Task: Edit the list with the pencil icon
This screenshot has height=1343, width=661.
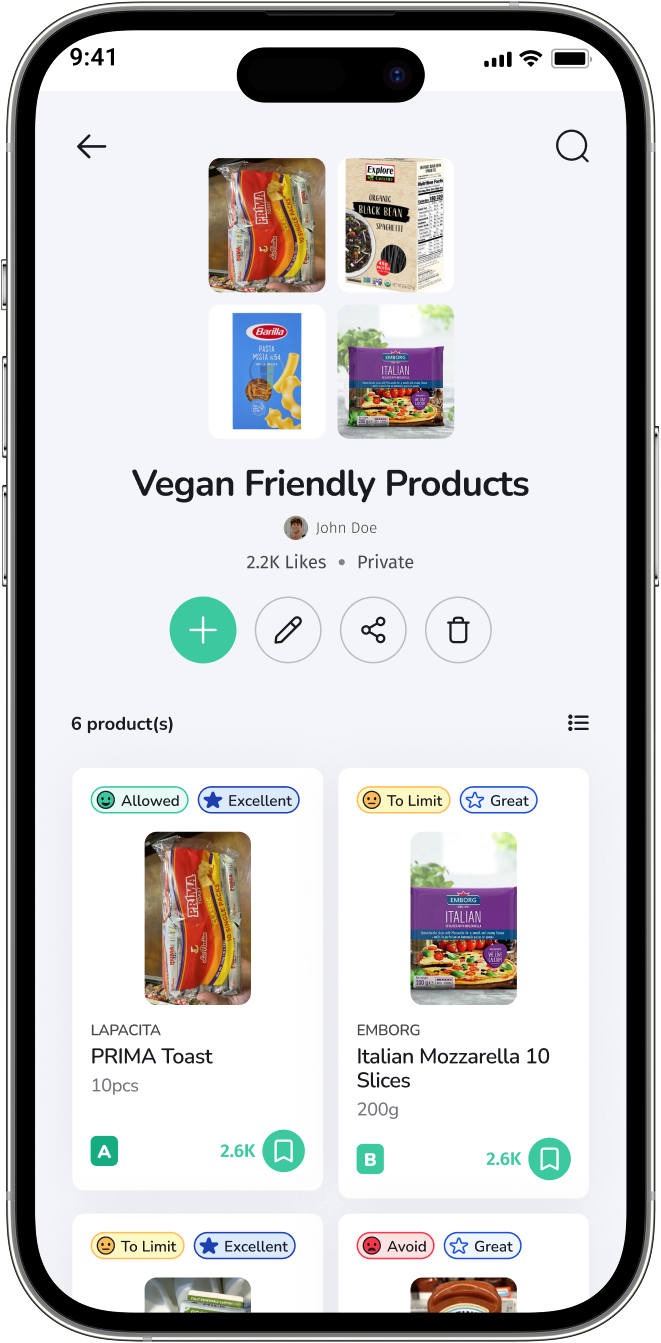Action: (288, 630)
